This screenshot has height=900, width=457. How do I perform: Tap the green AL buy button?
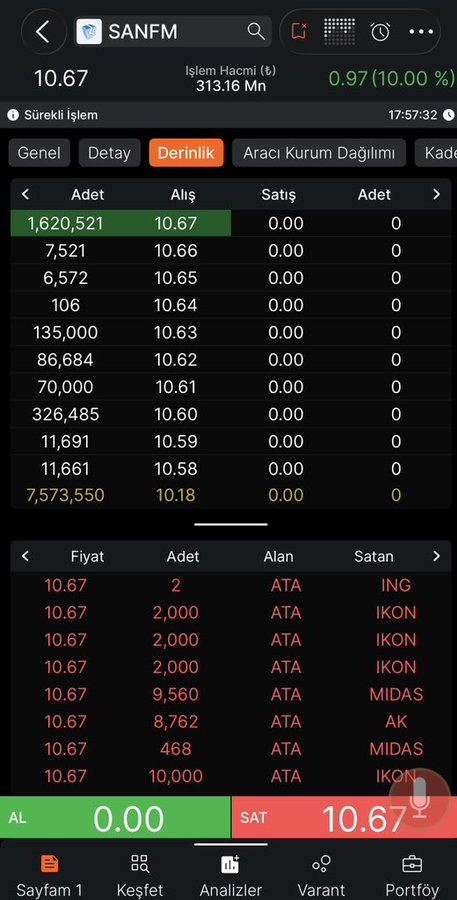tap(115, 818)
